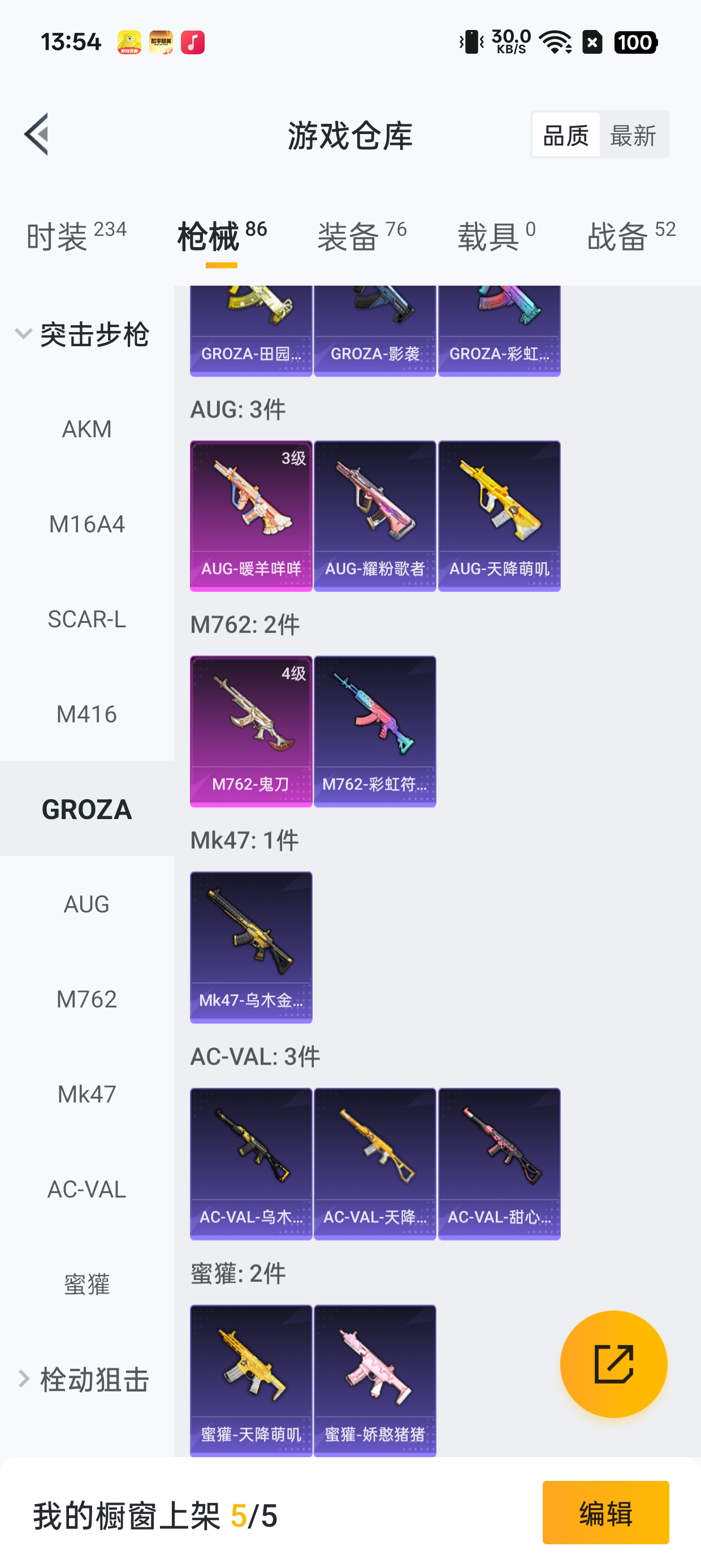Open the M762-鬼刀 skin tile
This screenshot has width=701, height=1568.
point(250,731)
